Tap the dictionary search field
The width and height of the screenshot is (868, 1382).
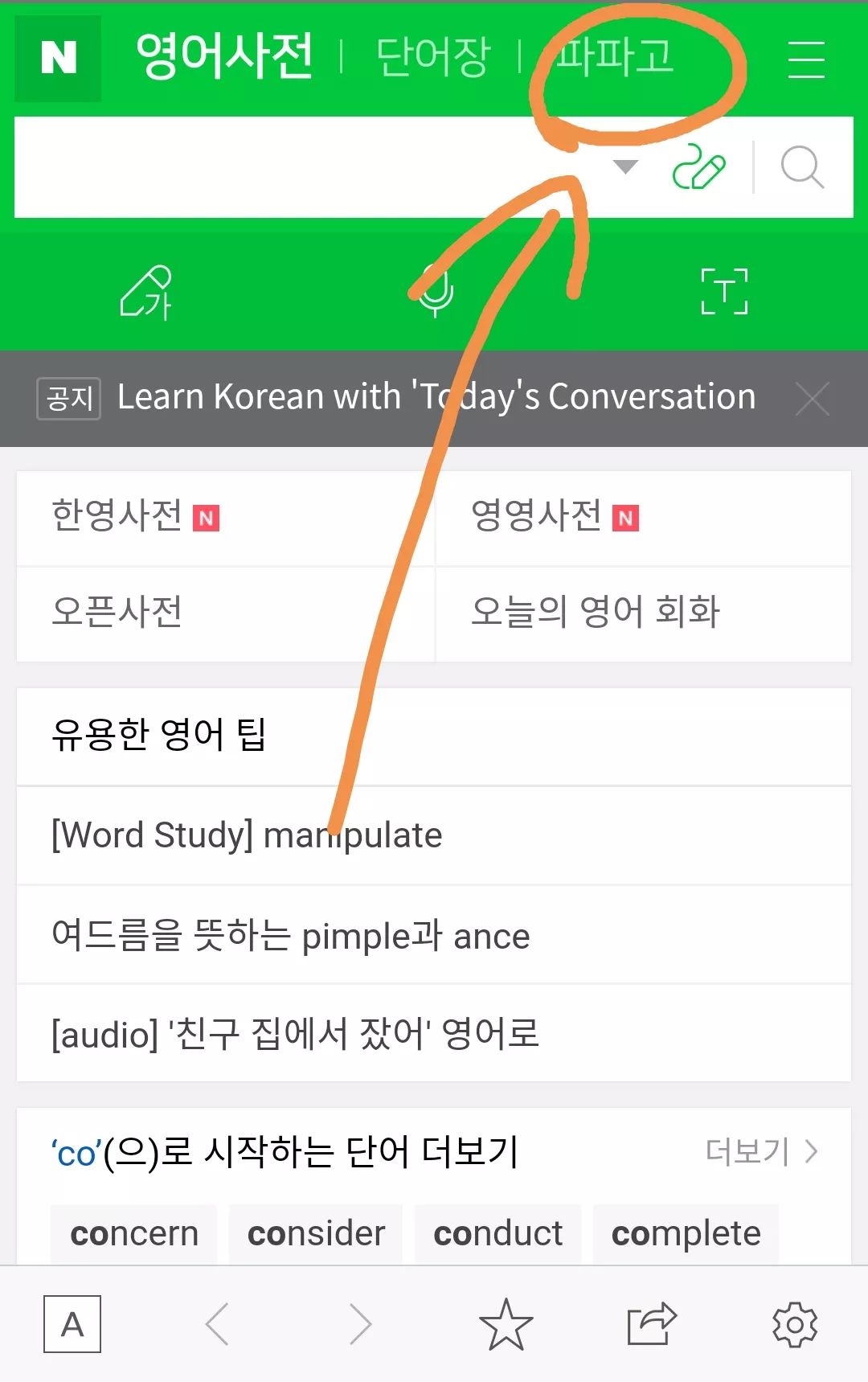click(305, 167)
